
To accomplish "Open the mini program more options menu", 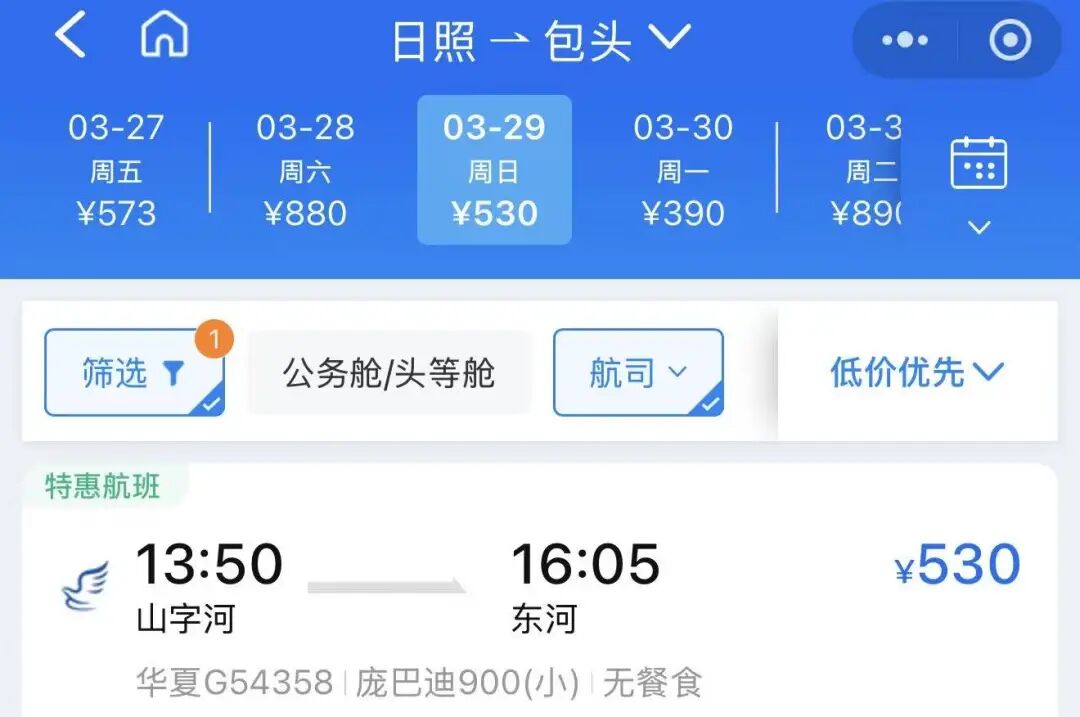I will click(x=905, y=40).
